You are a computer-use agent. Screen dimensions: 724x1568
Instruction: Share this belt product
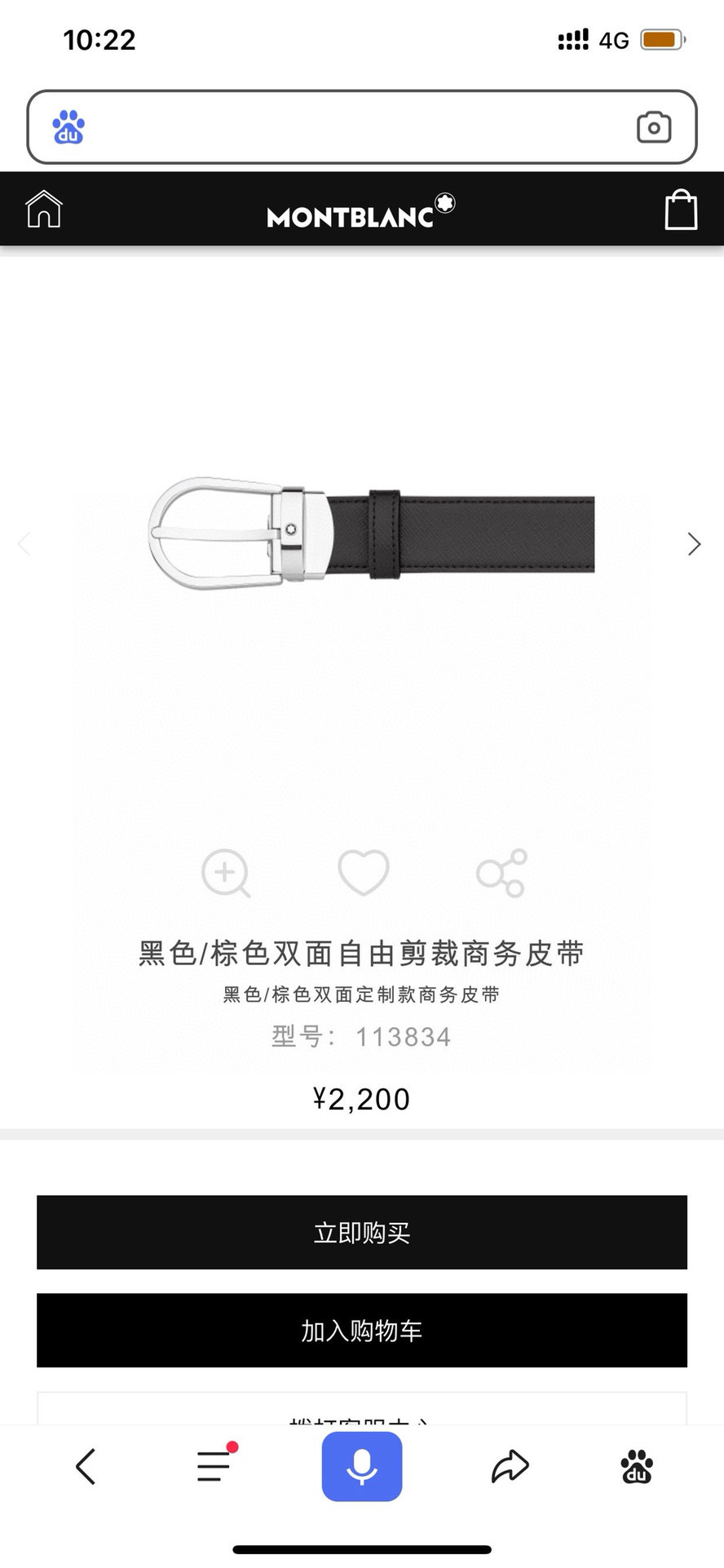501,873
